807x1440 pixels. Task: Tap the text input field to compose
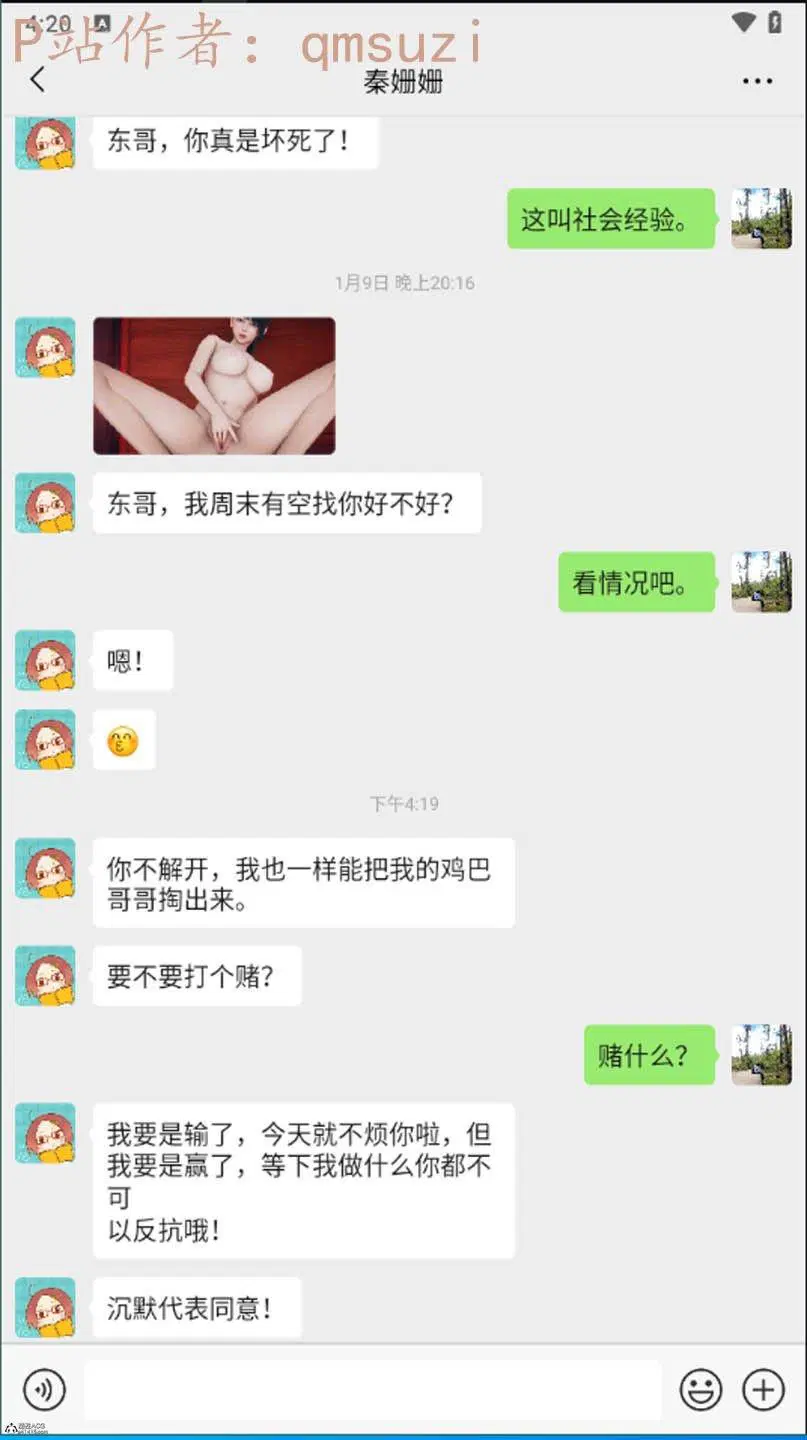click(x=375, y=1389)
